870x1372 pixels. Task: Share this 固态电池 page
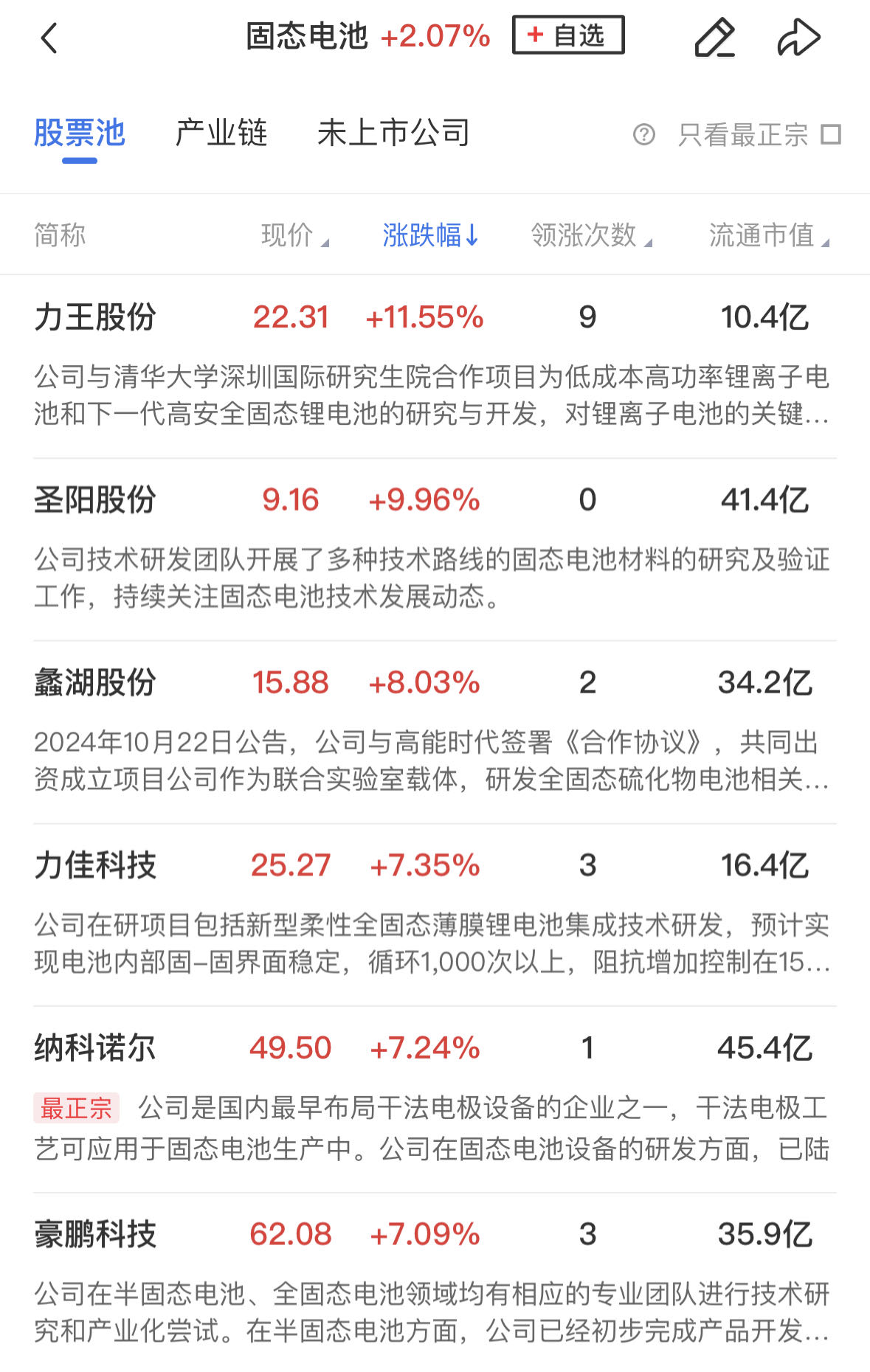click(798, 38)
